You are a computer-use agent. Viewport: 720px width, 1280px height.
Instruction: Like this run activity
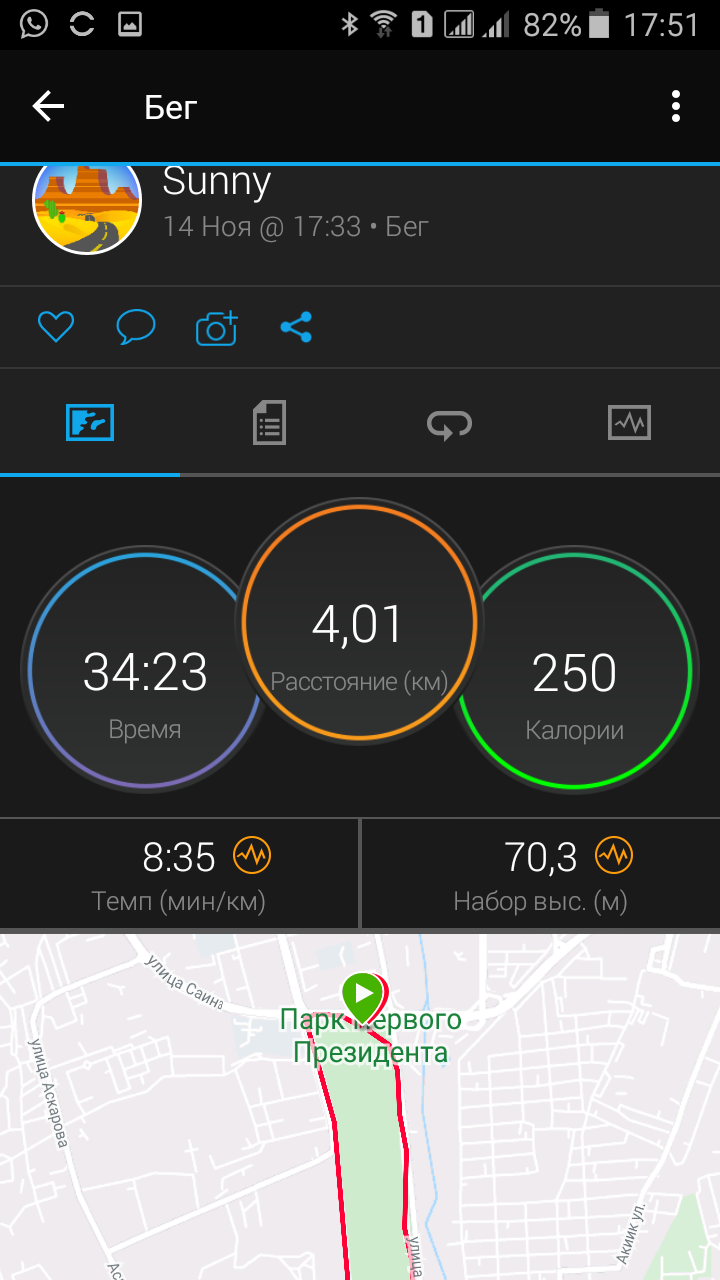click(x=56, y=327)
